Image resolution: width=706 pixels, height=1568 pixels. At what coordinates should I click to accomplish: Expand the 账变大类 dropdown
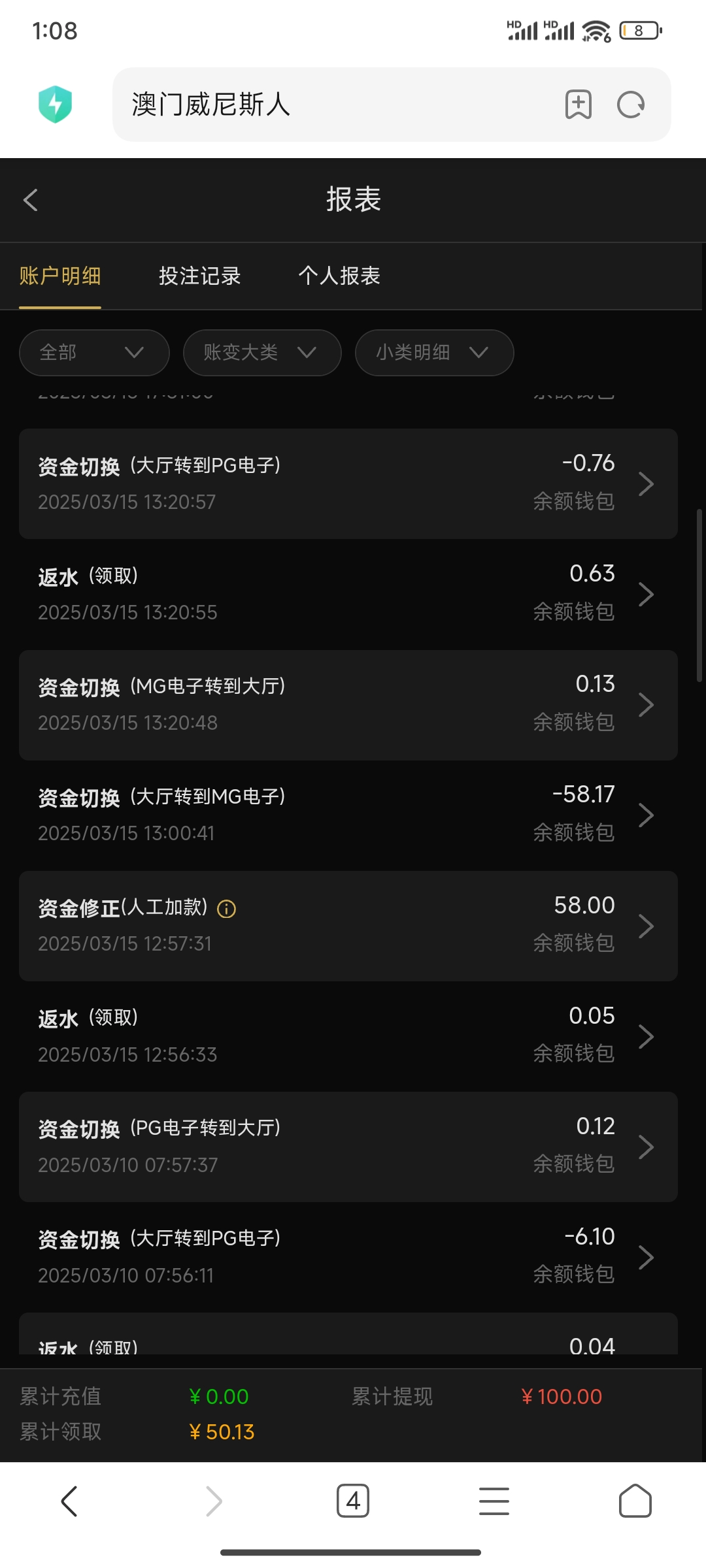(262, 353)
